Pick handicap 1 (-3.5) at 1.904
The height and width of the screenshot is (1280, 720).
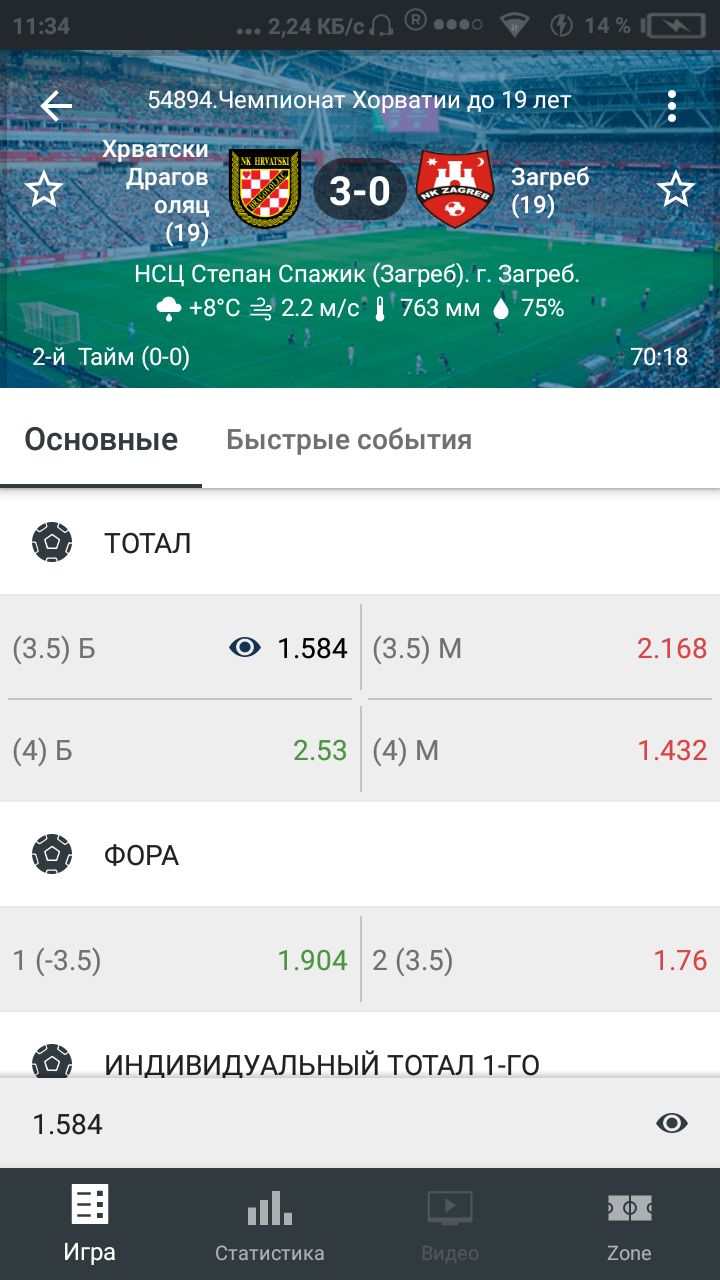(x=180, y=961)
